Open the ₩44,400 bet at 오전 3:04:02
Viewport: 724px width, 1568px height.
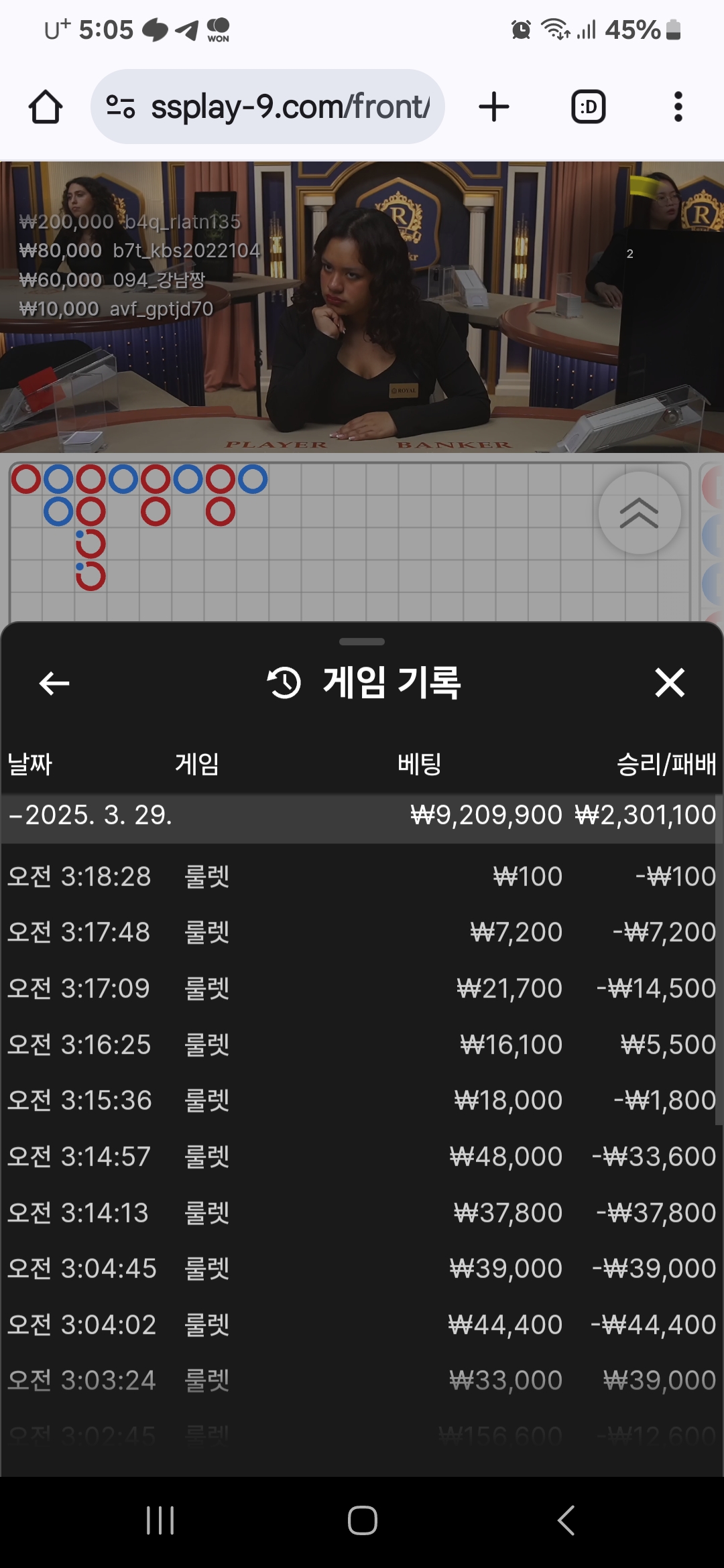362,1325
